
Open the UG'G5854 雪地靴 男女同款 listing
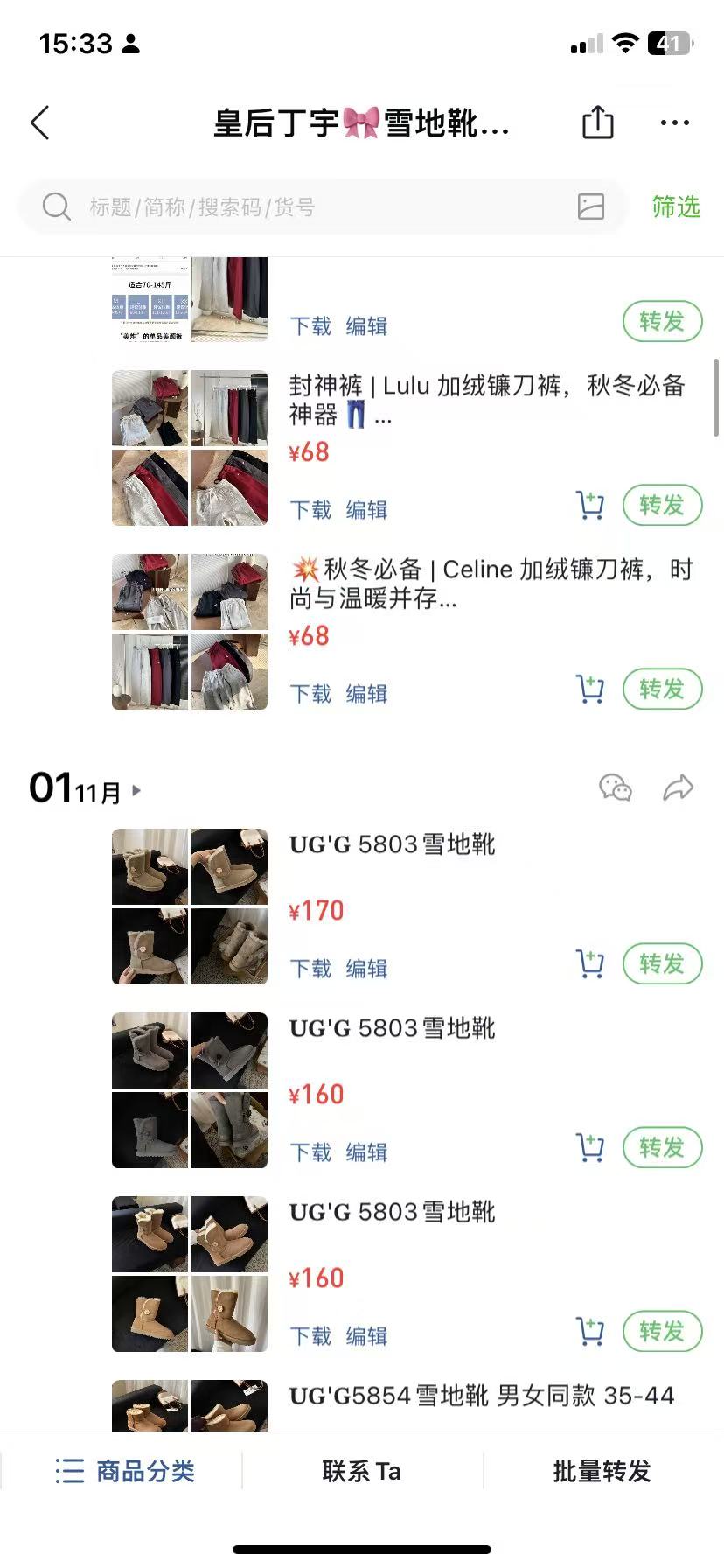click(482, 1396)
